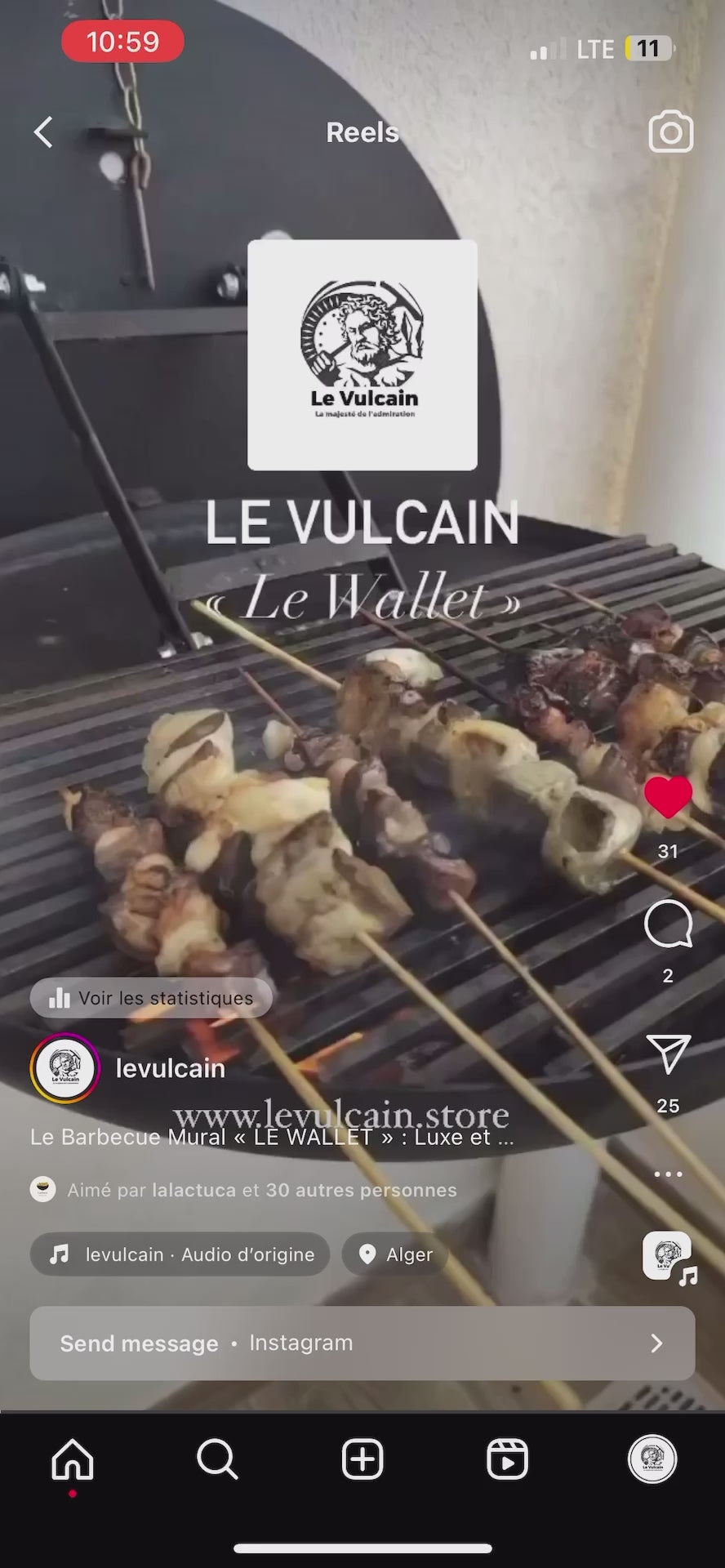Tap Send message Instagram banner

point(362,1343)
